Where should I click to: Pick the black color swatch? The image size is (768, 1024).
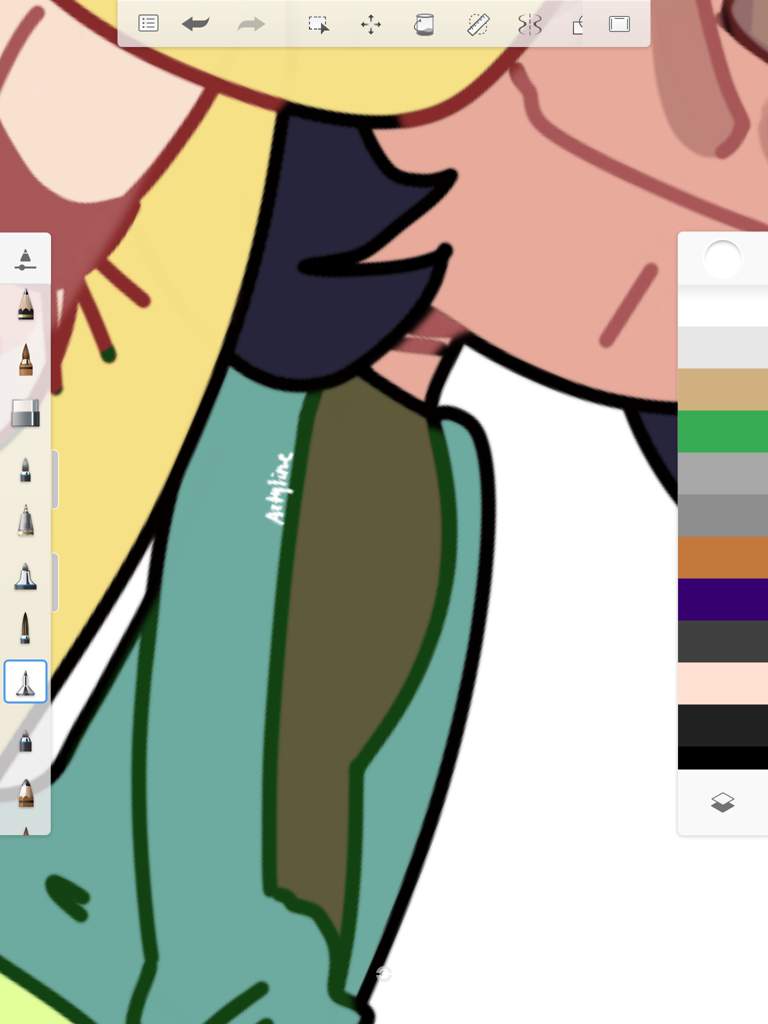(x=722, y=758)
